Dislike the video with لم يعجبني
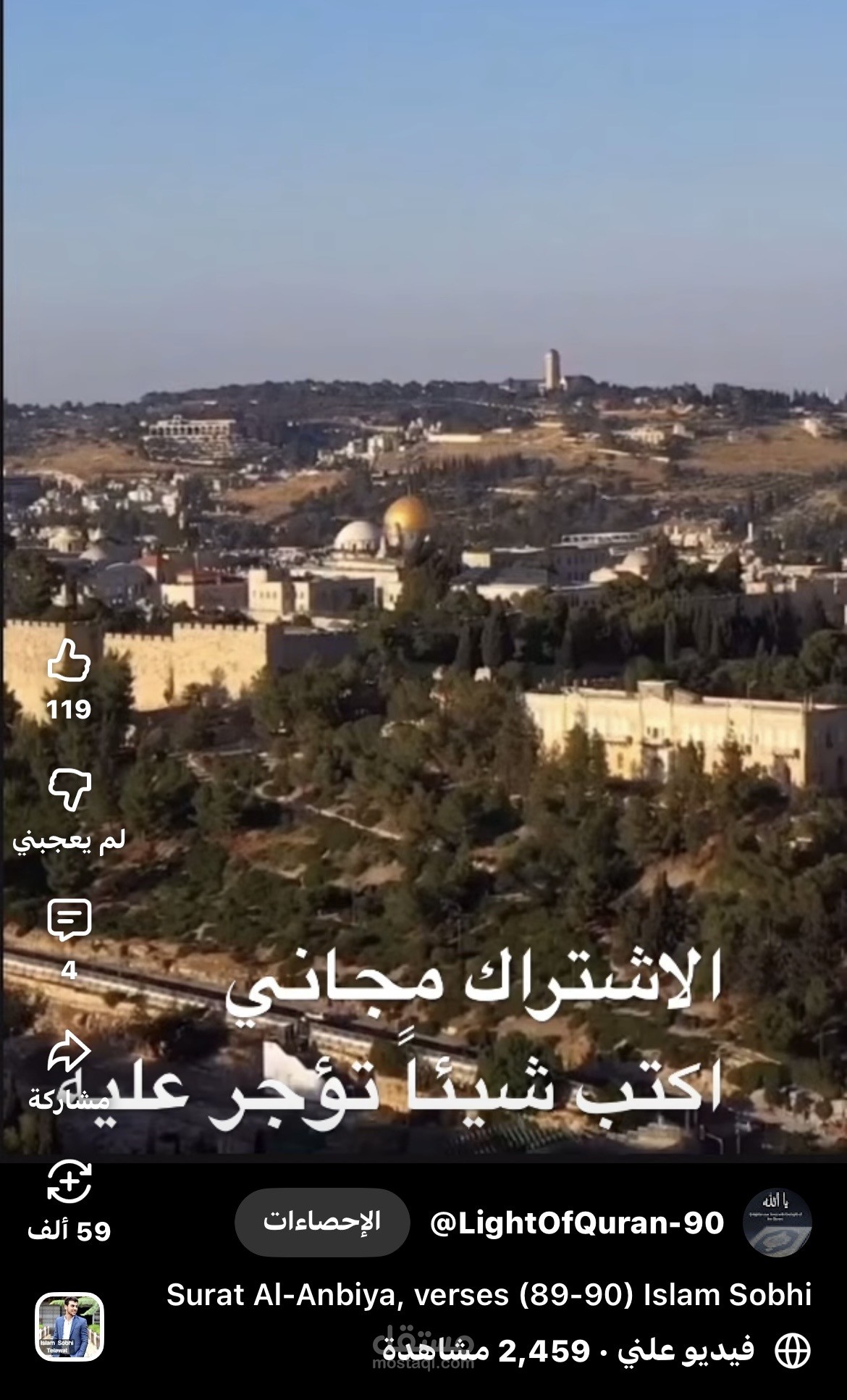Screen dimensions: 847x1400 (69, 790)
